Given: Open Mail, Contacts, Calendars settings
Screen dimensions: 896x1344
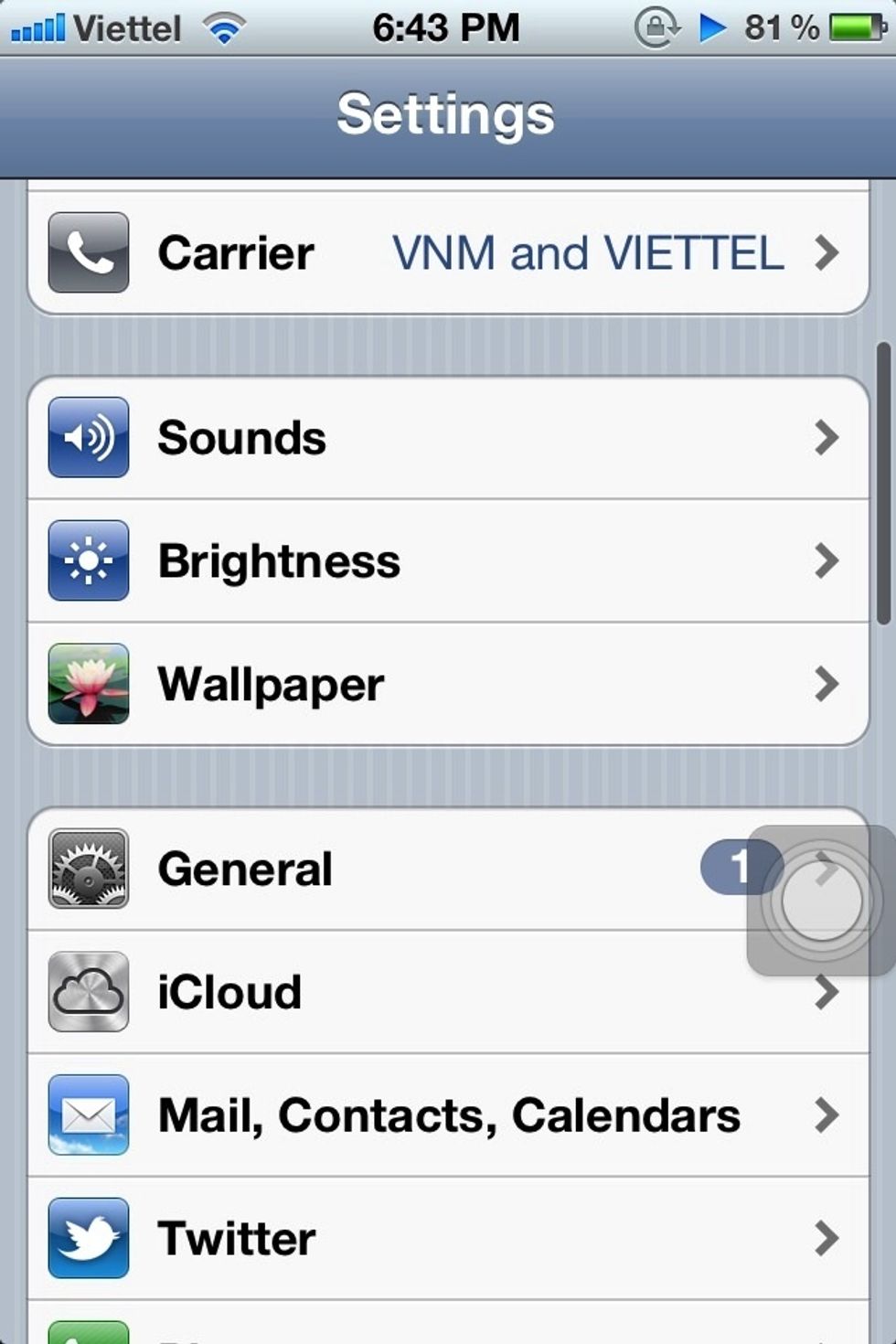Looking at the screenshot, I should pyautogui.click(x=448, y=1115).
